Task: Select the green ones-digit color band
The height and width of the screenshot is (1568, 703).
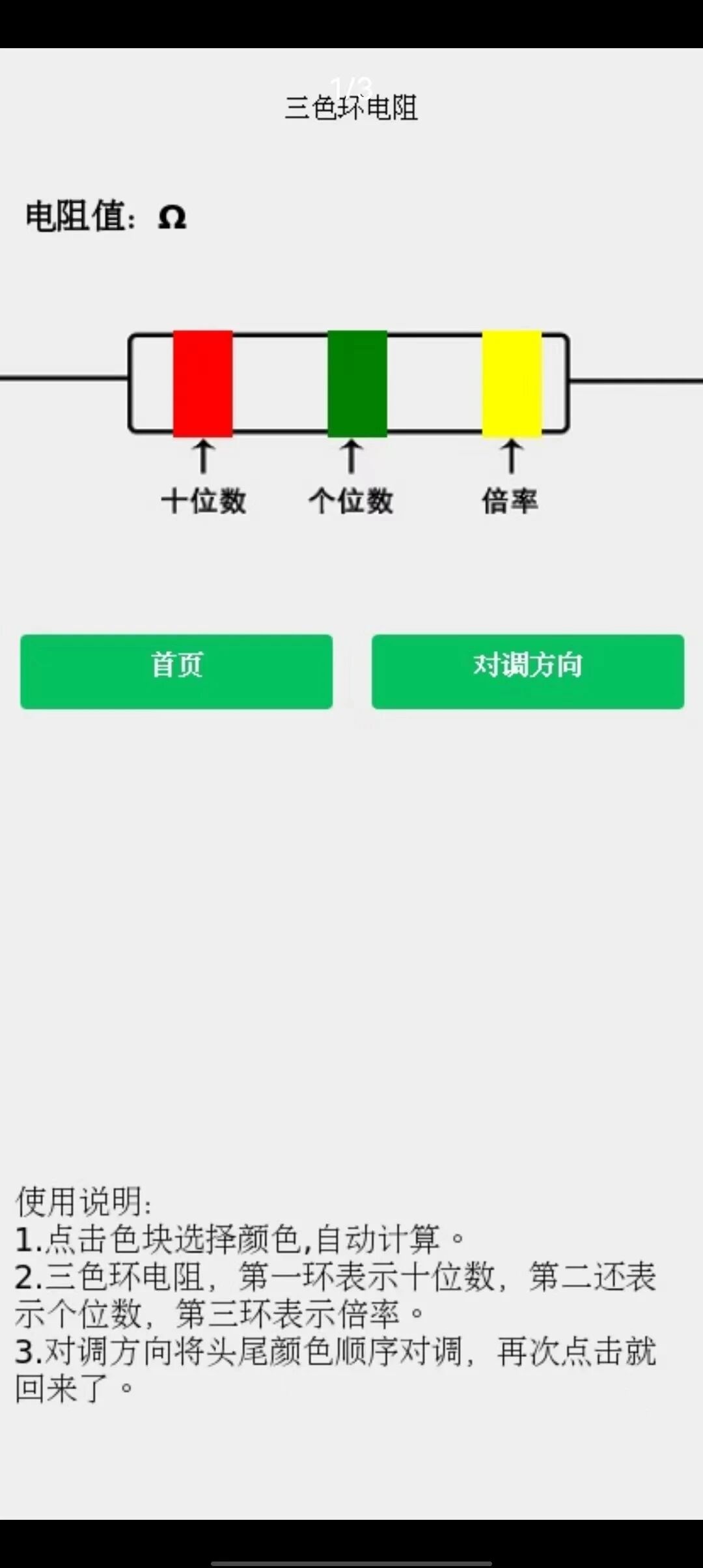Action: click(357, 384)
